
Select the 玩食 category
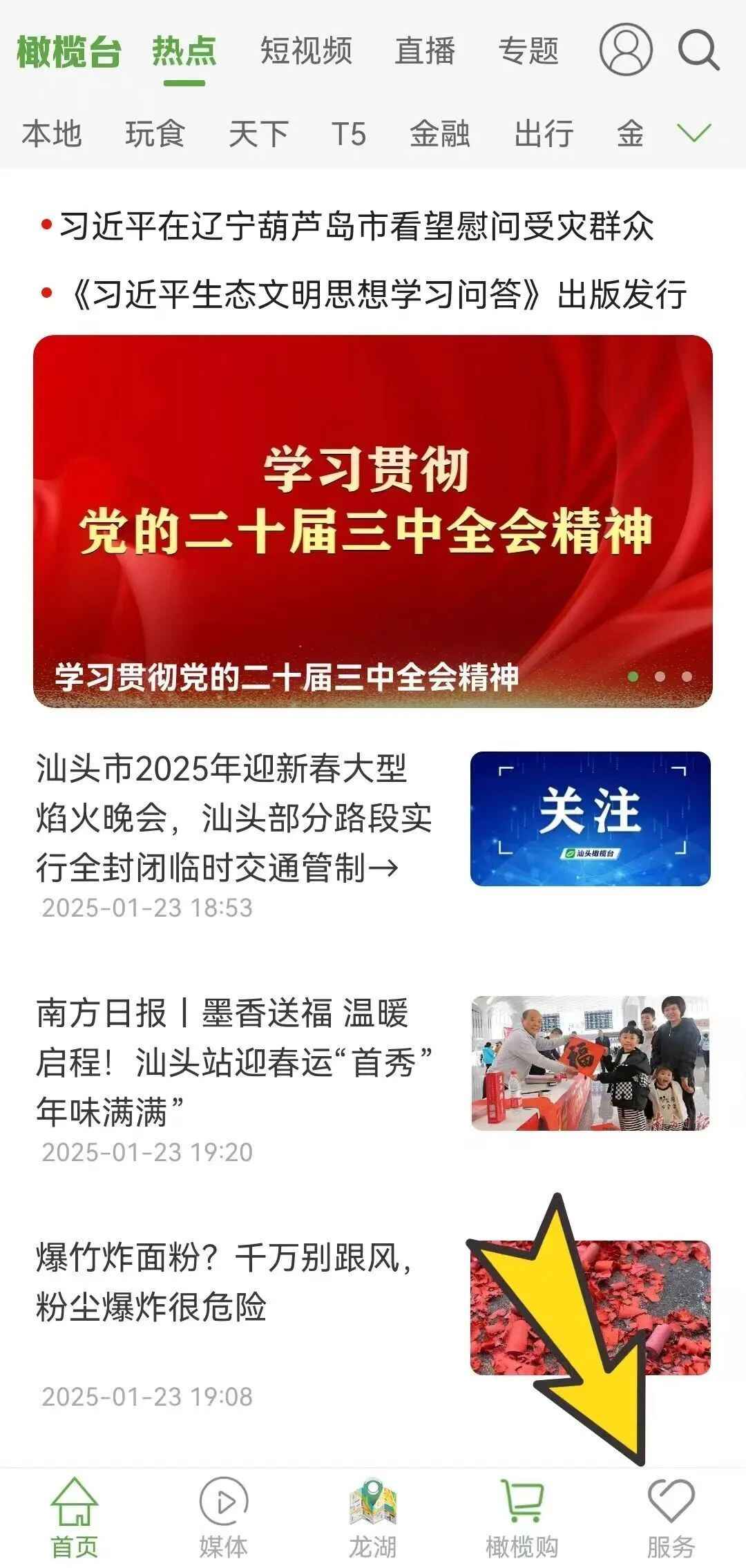(x=155, y=133)
